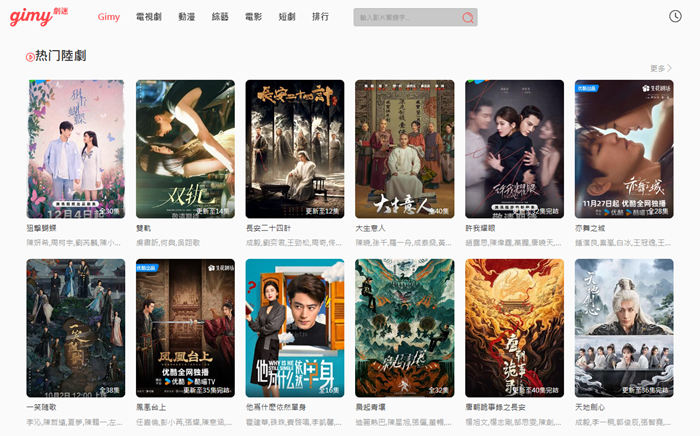This screenshot has width=700, height=436.
Task: Select the 綜藝 tab
Action: (x=220, y=17)
